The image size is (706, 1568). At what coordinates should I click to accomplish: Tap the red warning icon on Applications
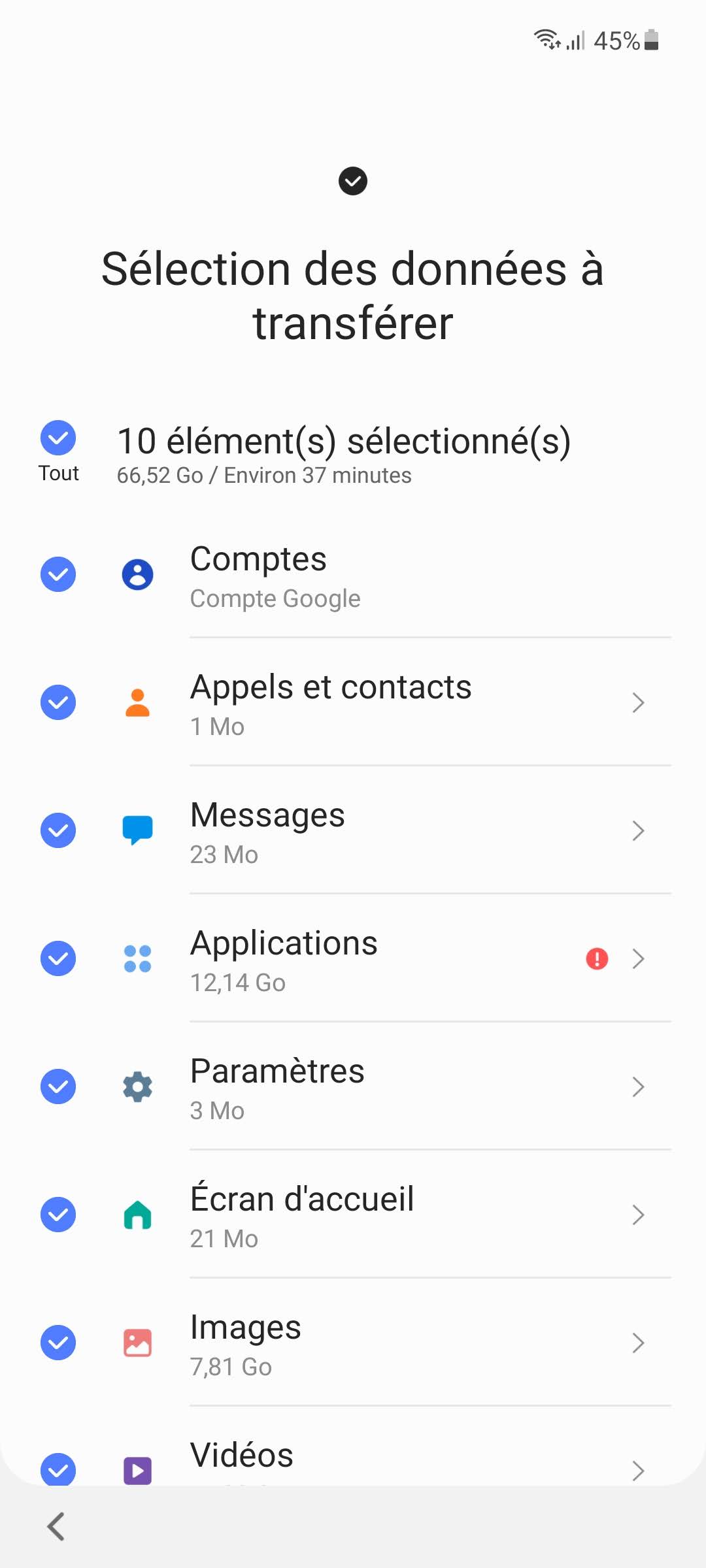pyautogui.click(x=597, y=958)
